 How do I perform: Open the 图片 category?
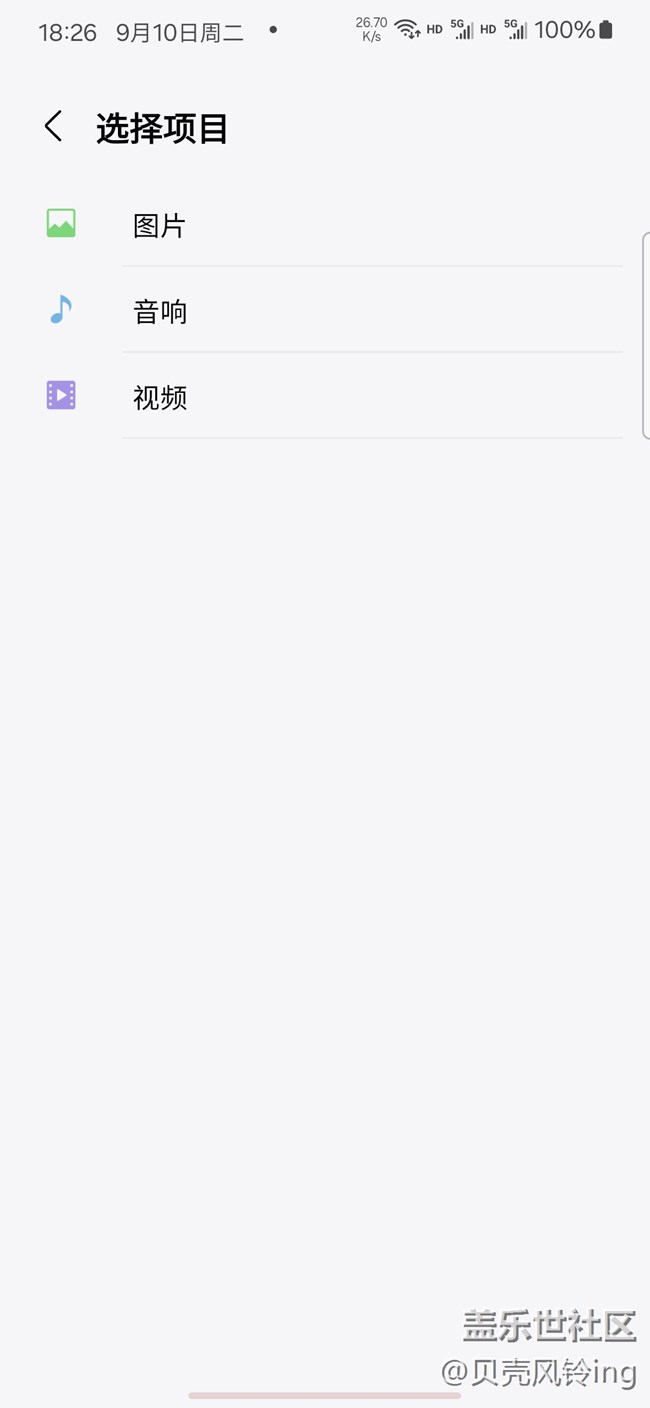[160, 225]
